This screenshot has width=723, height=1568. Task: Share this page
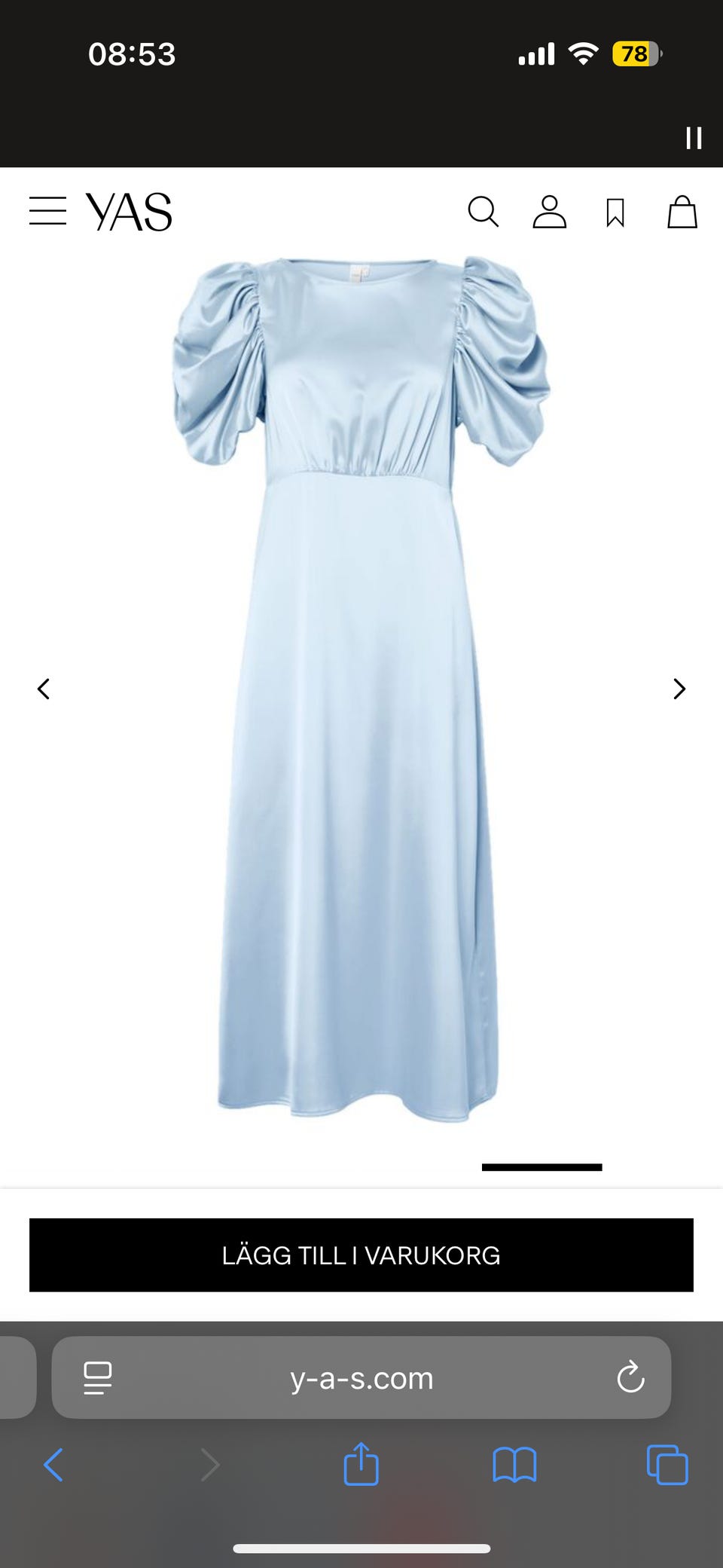point(361,1464)
